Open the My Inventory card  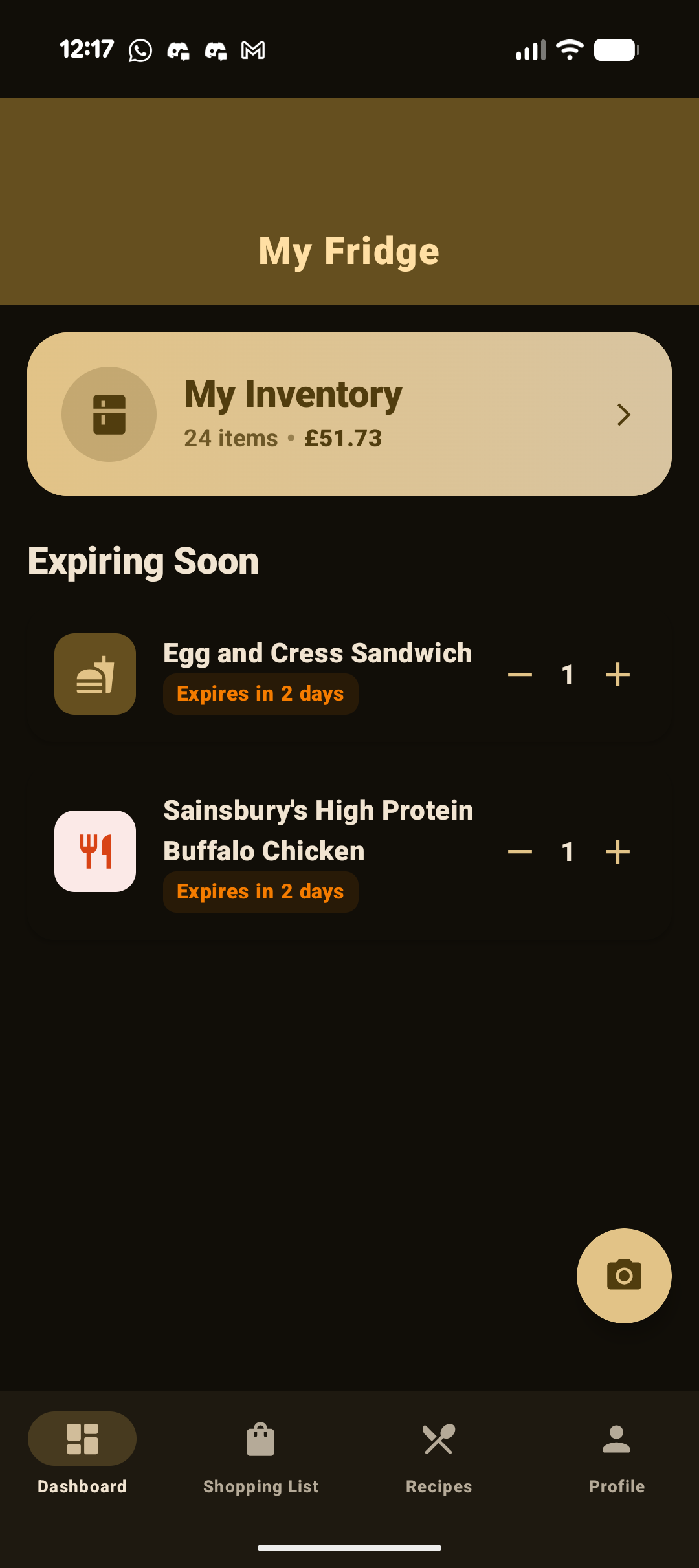click(x=349, y=414)
